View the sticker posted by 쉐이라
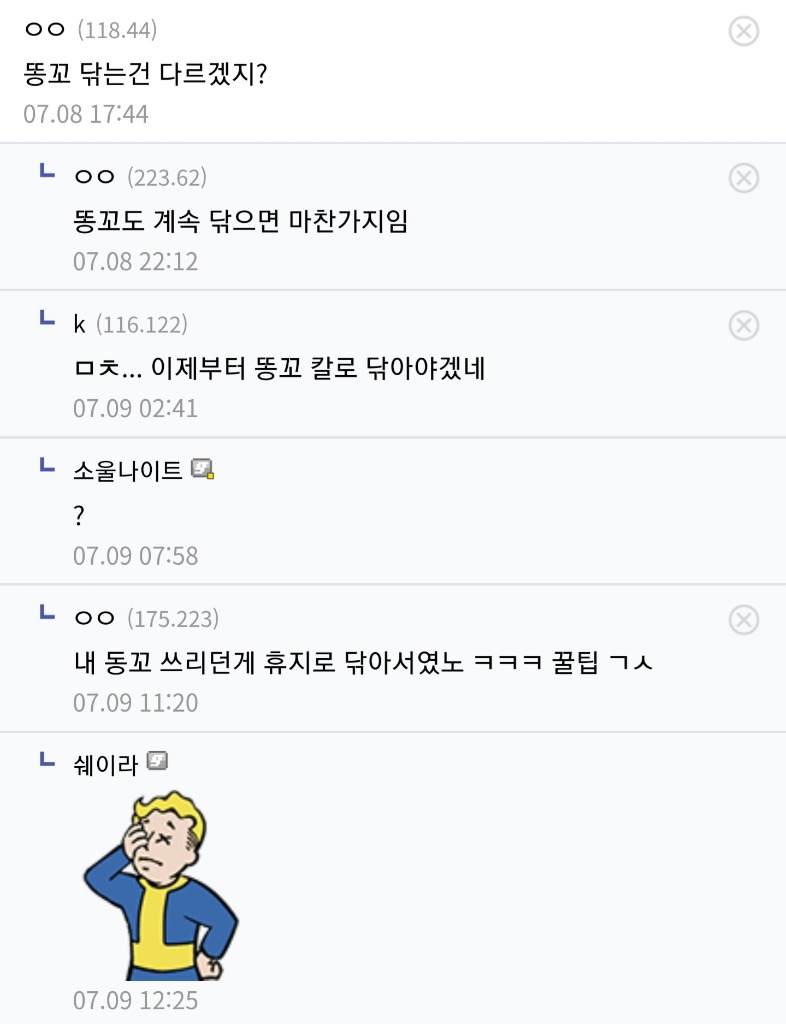 [x=158, y=884]
